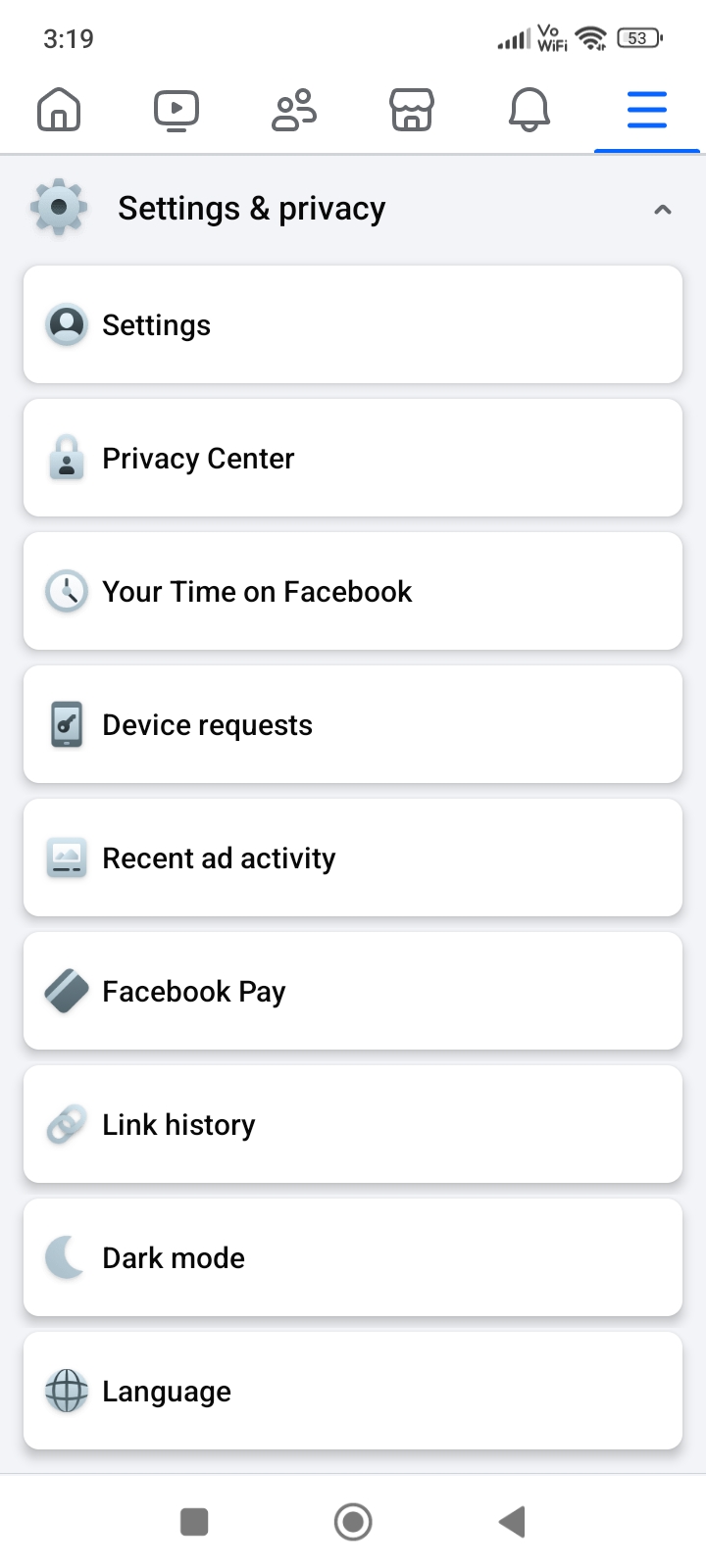Check Recent ad activity
Image resolution: width=706 pixels, height=1568 pixels.
point(353,857)
